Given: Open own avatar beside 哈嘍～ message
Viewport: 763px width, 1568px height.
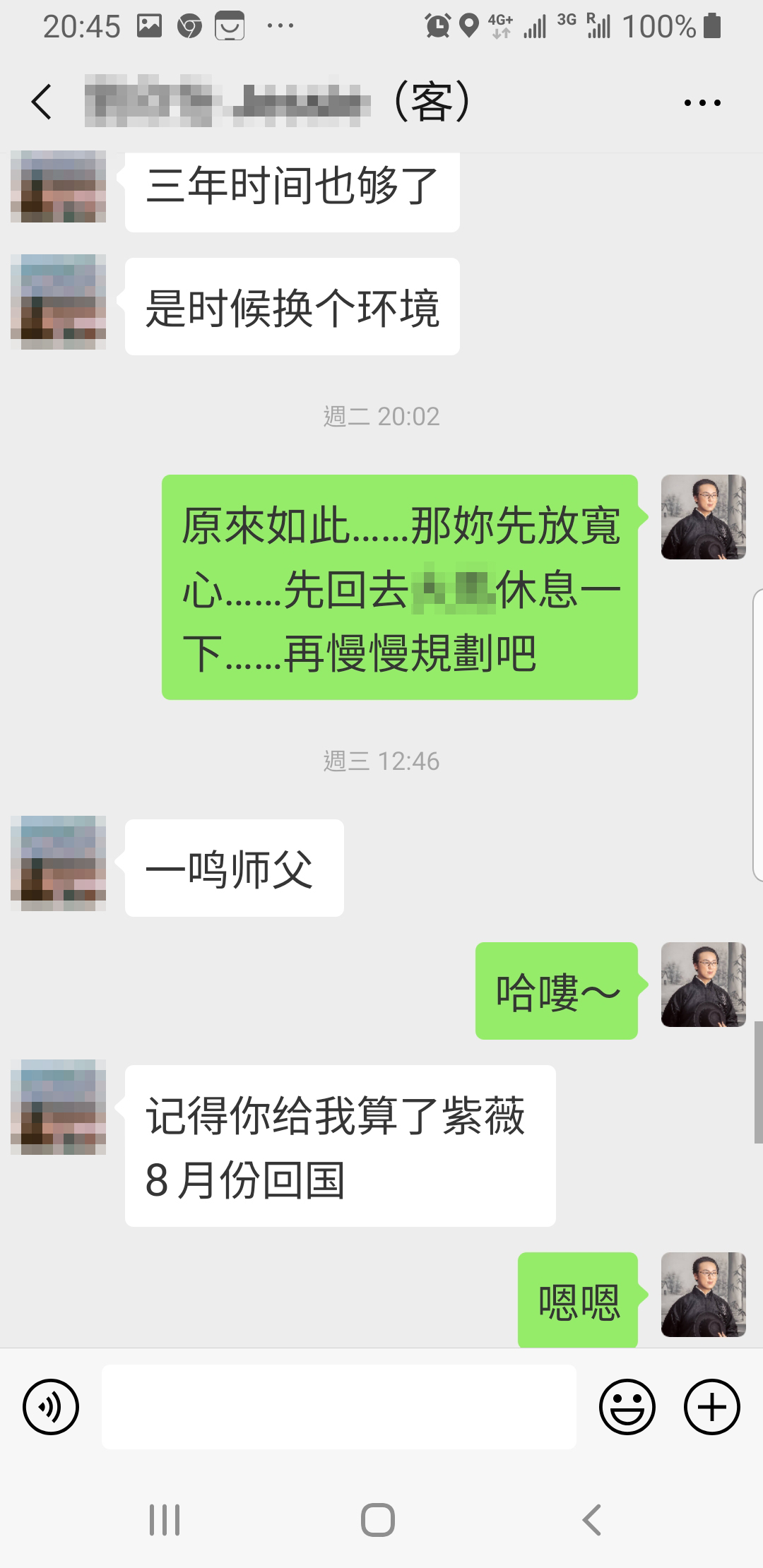Looking at the screenshot, I should coord(703,985).
